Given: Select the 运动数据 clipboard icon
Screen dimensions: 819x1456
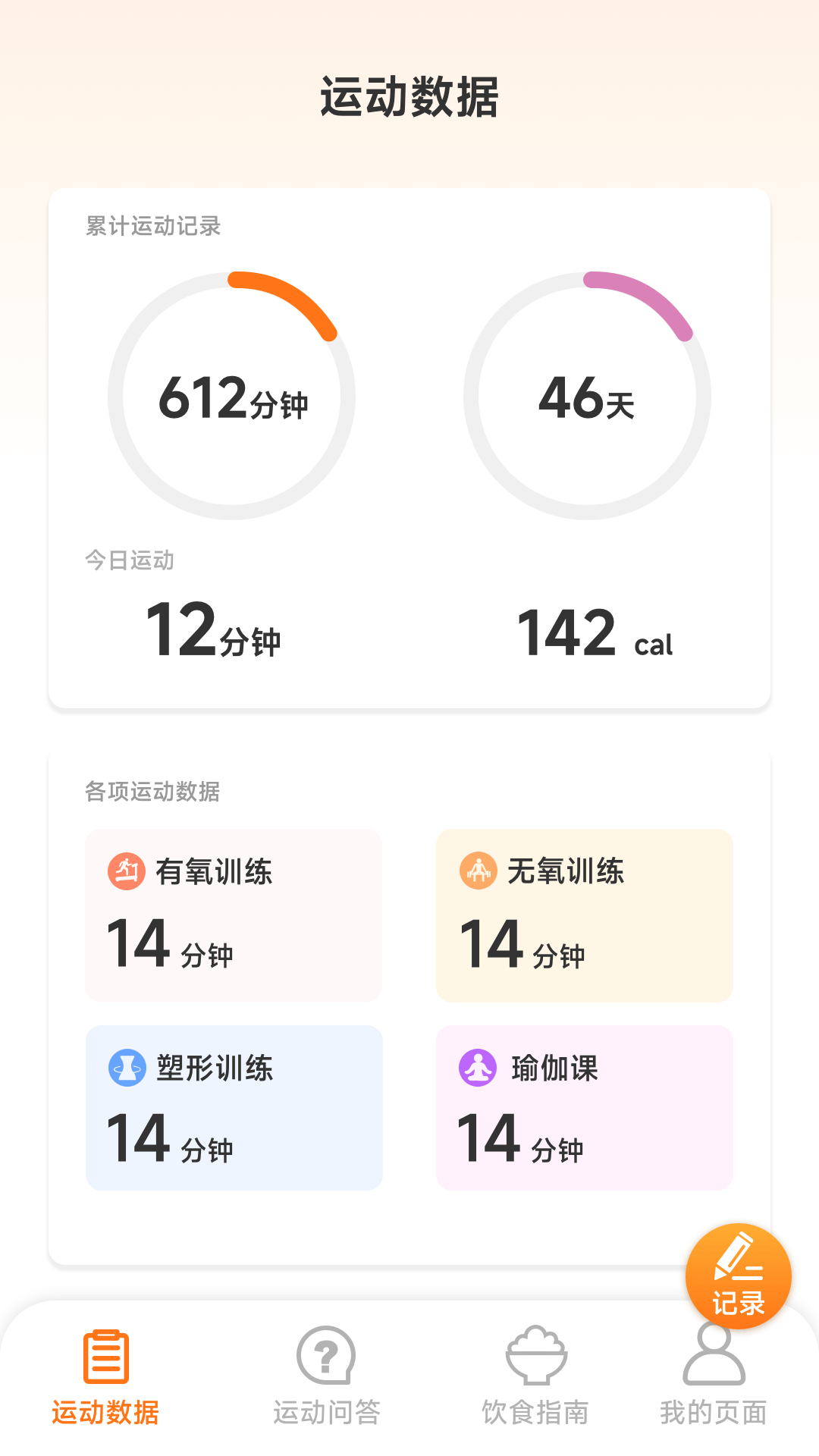Looking at the screenshot, I should (x=105, y=1357).
